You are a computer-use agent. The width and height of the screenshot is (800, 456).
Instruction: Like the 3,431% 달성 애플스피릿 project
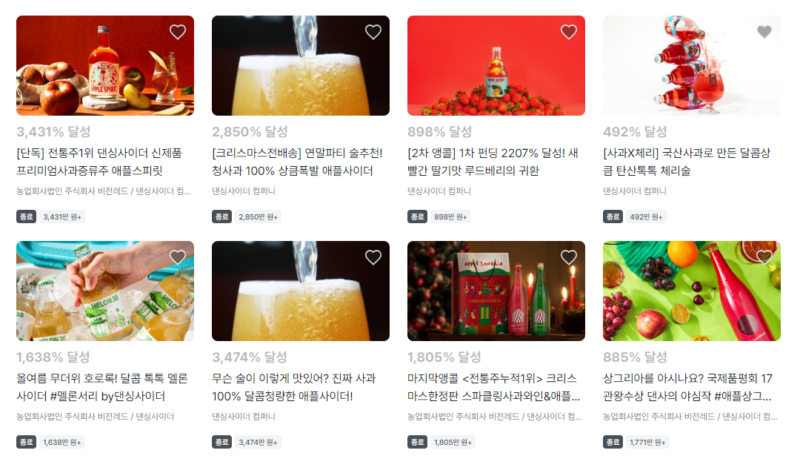coord(177,32)
